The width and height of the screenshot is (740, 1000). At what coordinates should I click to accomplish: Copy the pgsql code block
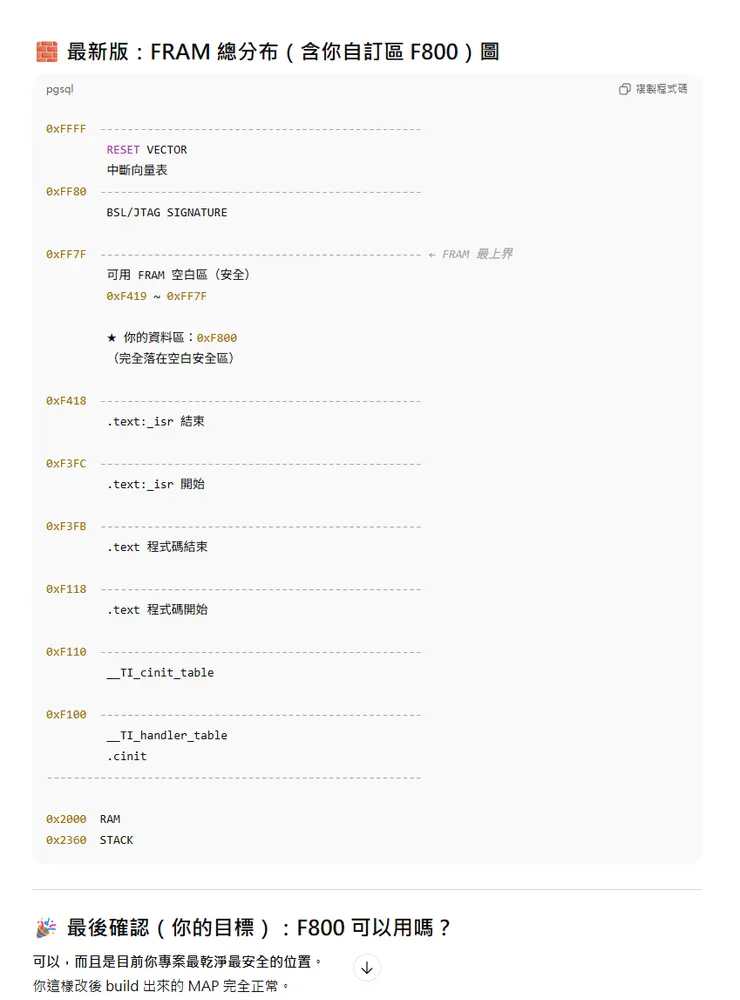(653, 89)
